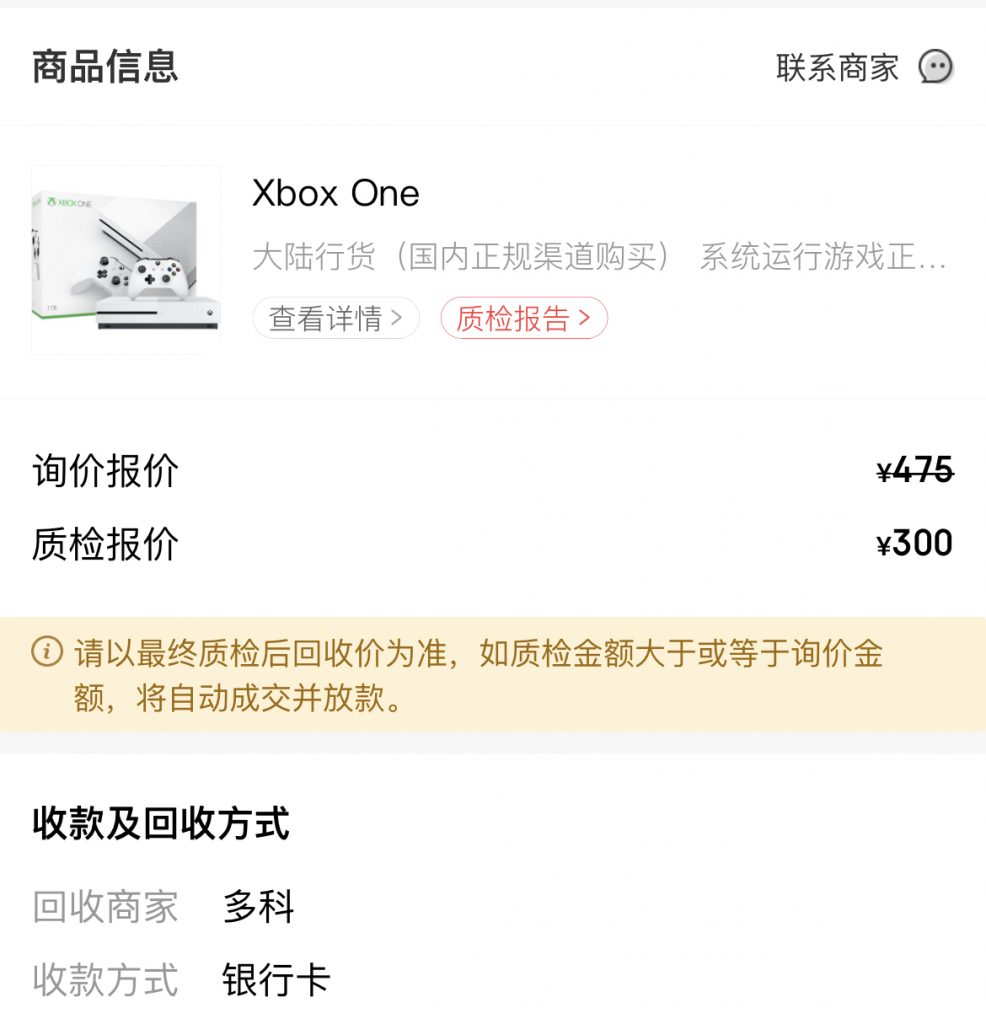This screenshot has height=1024, width=986.
Task: Open 查看详情 for the Xbox One
Action: point(335,318)
